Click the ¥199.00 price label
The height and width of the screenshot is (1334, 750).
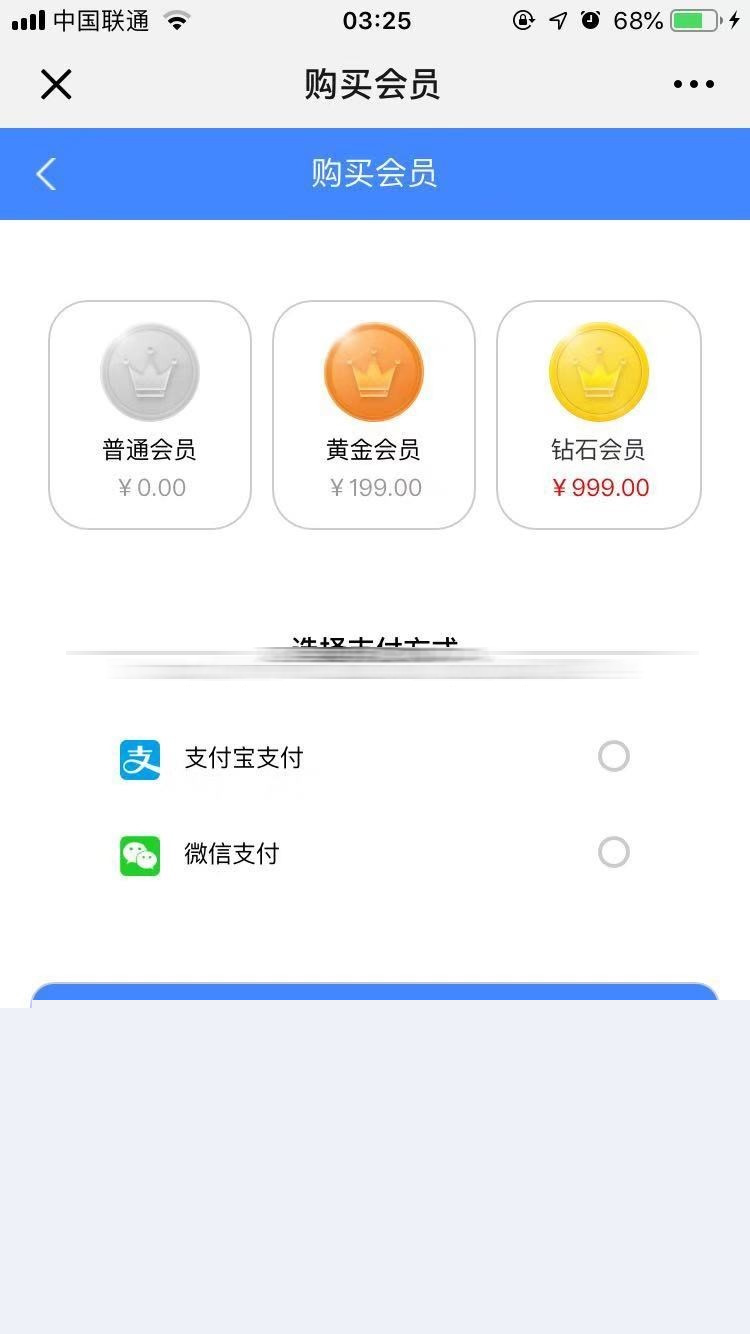374,488
